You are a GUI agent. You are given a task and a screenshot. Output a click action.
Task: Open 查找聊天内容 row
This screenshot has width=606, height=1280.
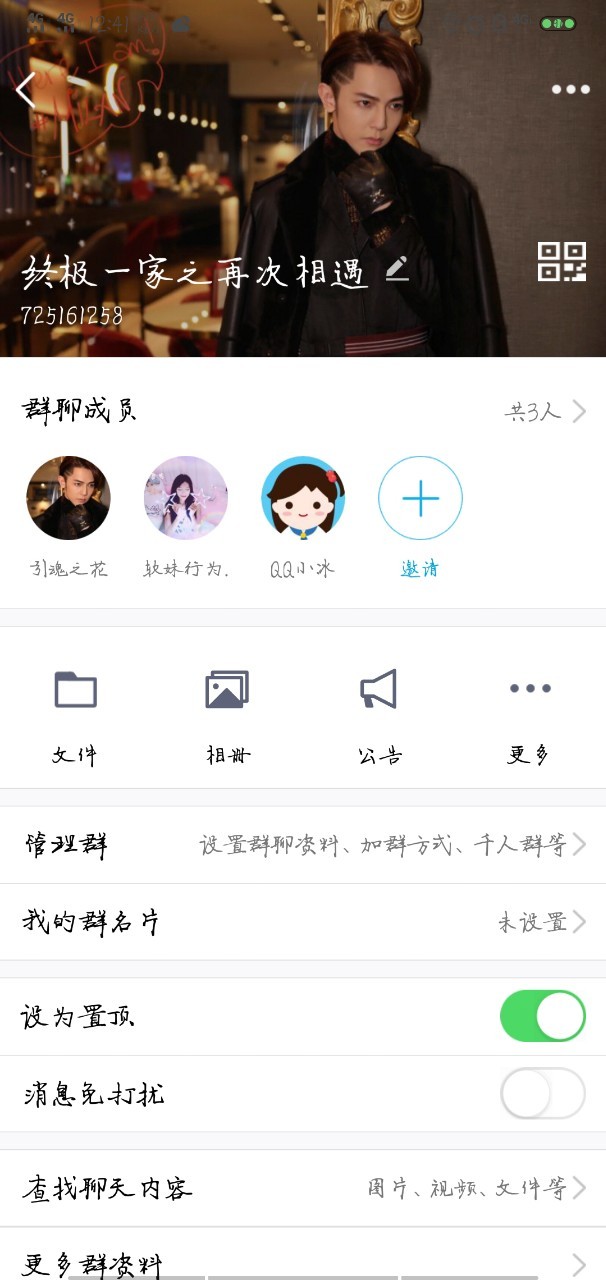click(x=303, y=1188)
